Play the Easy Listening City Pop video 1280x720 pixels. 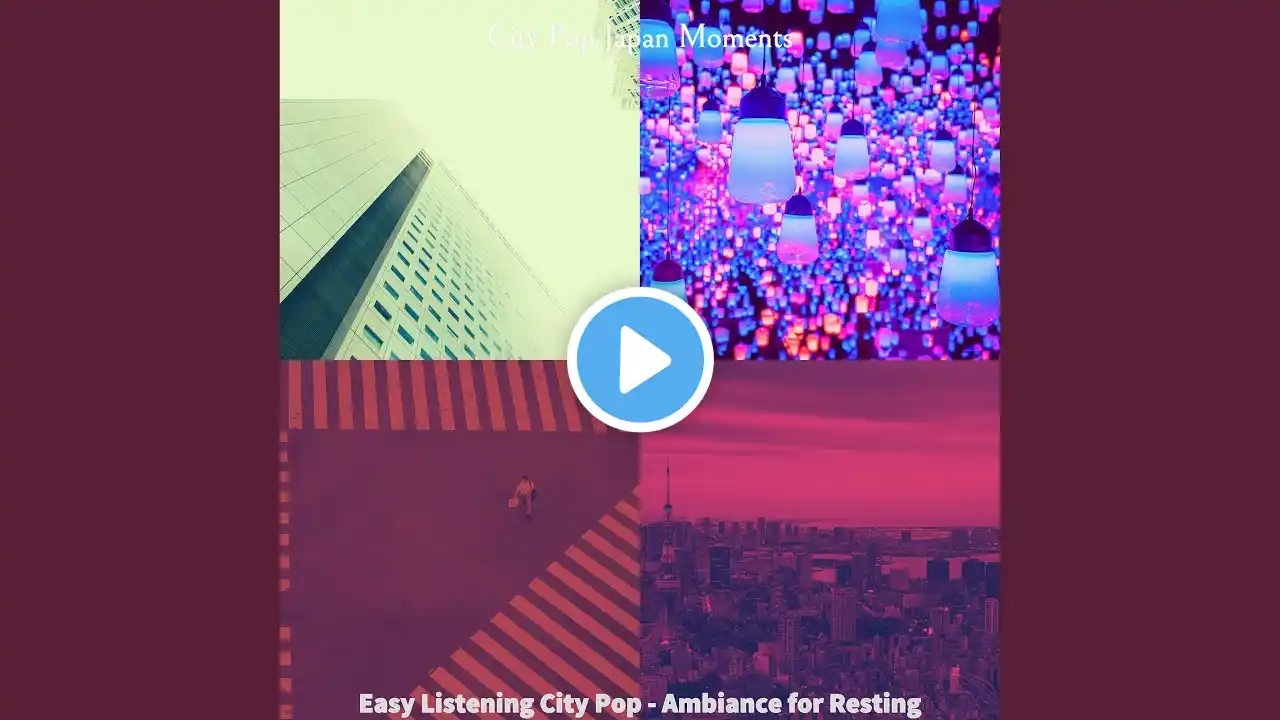click(640, 360)
